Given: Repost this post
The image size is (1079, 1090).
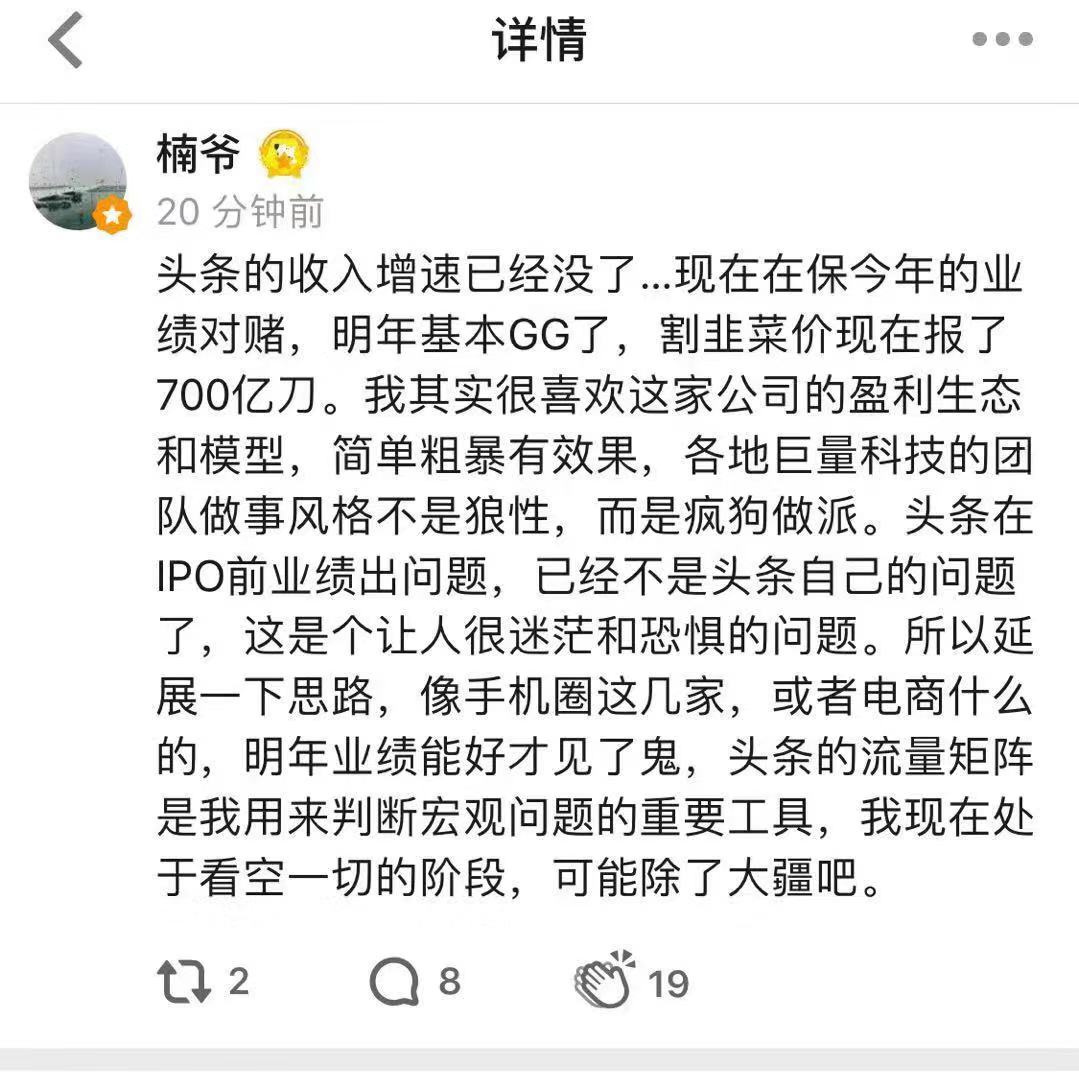Looking at the screenshot, I should tap(186, 982).
